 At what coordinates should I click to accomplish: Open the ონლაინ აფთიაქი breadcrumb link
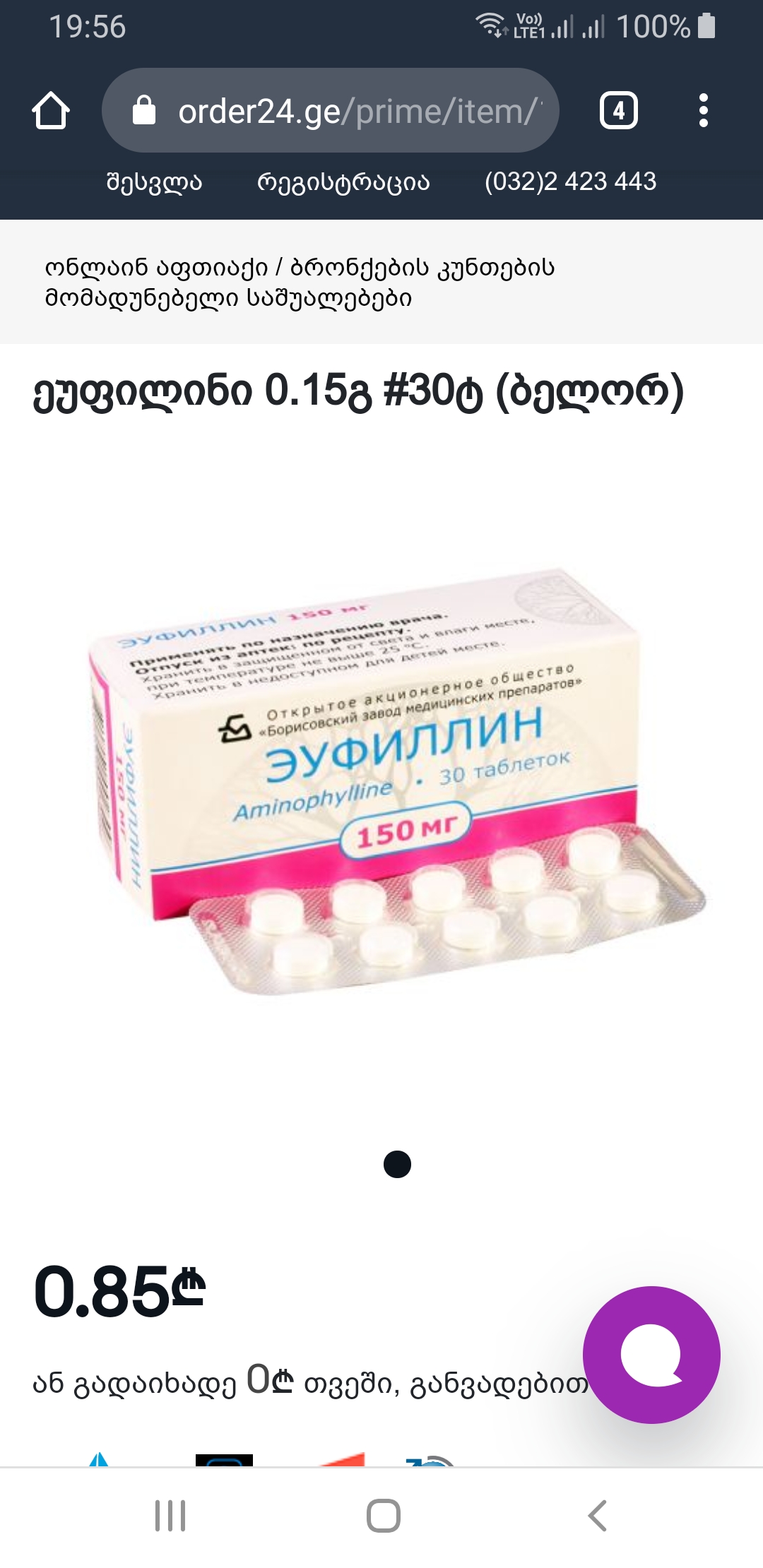pyautogui.click(x=156, y=268)
